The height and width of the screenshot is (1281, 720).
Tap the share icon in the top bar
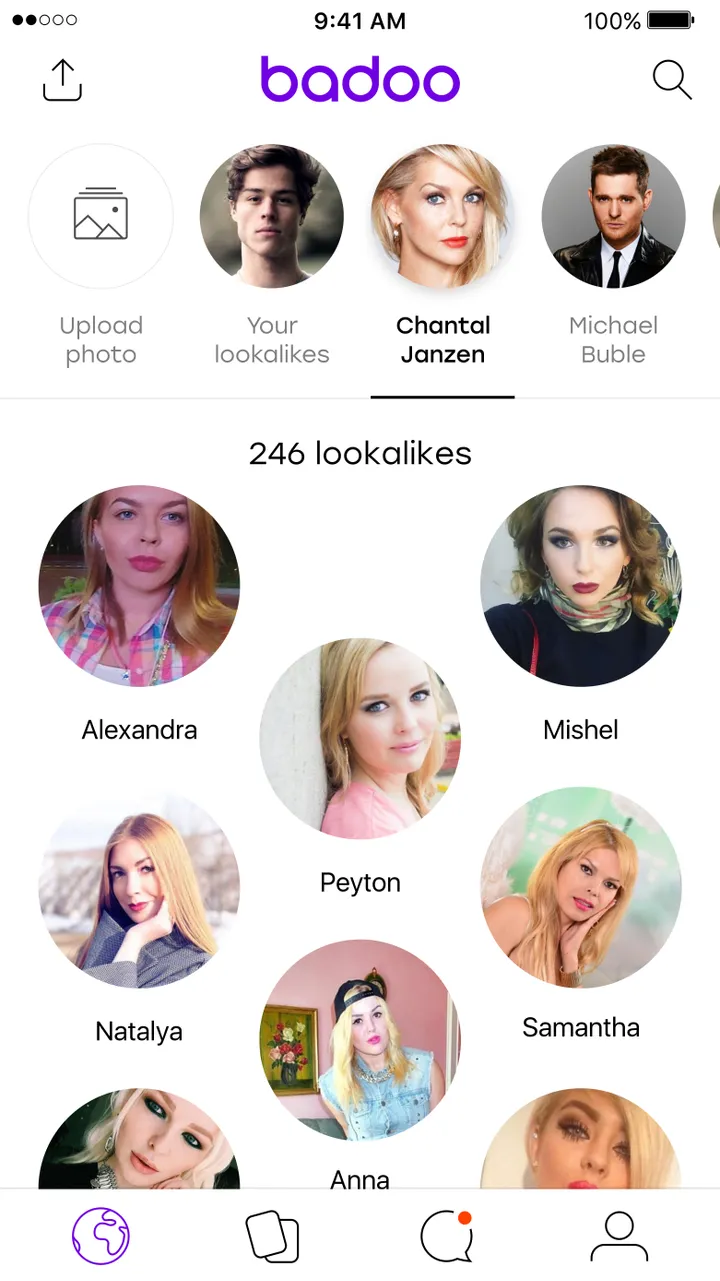[62, 80]
